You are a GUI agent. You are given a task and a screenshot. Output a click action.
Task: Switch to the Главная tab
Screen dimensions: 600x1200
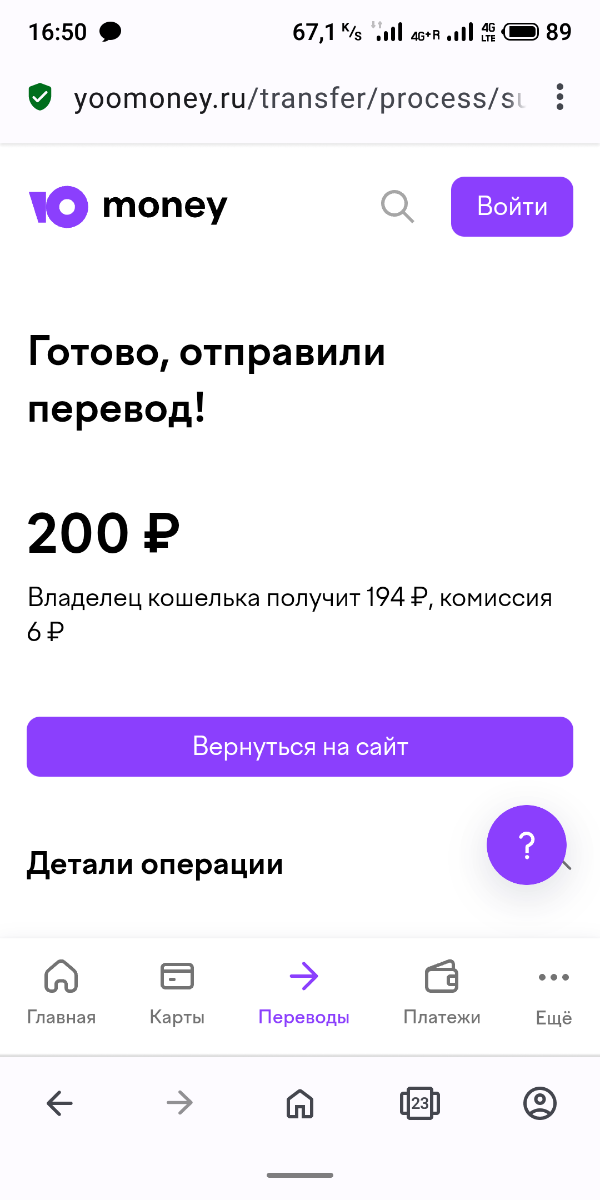pyautogui.click(x=61, y=992)
